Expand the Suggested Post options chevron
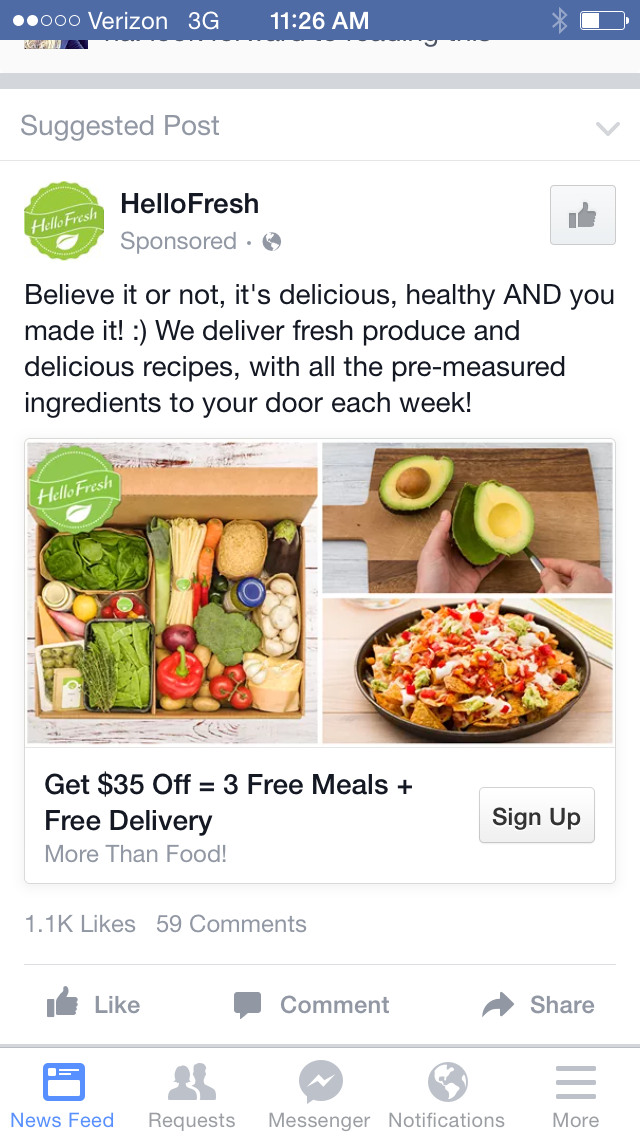640x1136 pixels. tap(607, 128)
